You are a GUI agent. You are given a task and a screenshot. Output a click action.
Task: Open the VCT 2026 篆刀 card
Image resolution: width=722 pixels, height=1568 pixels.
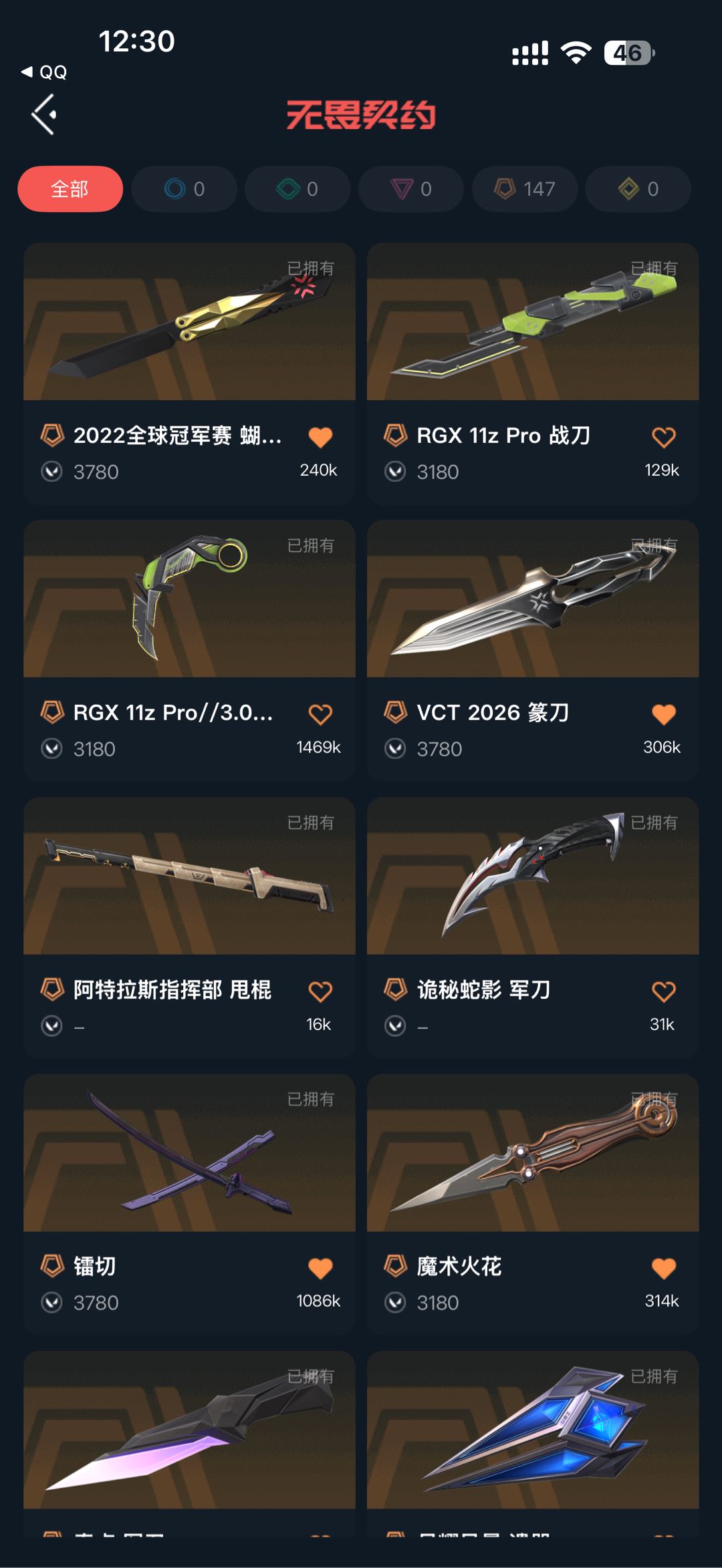point(533,650)
